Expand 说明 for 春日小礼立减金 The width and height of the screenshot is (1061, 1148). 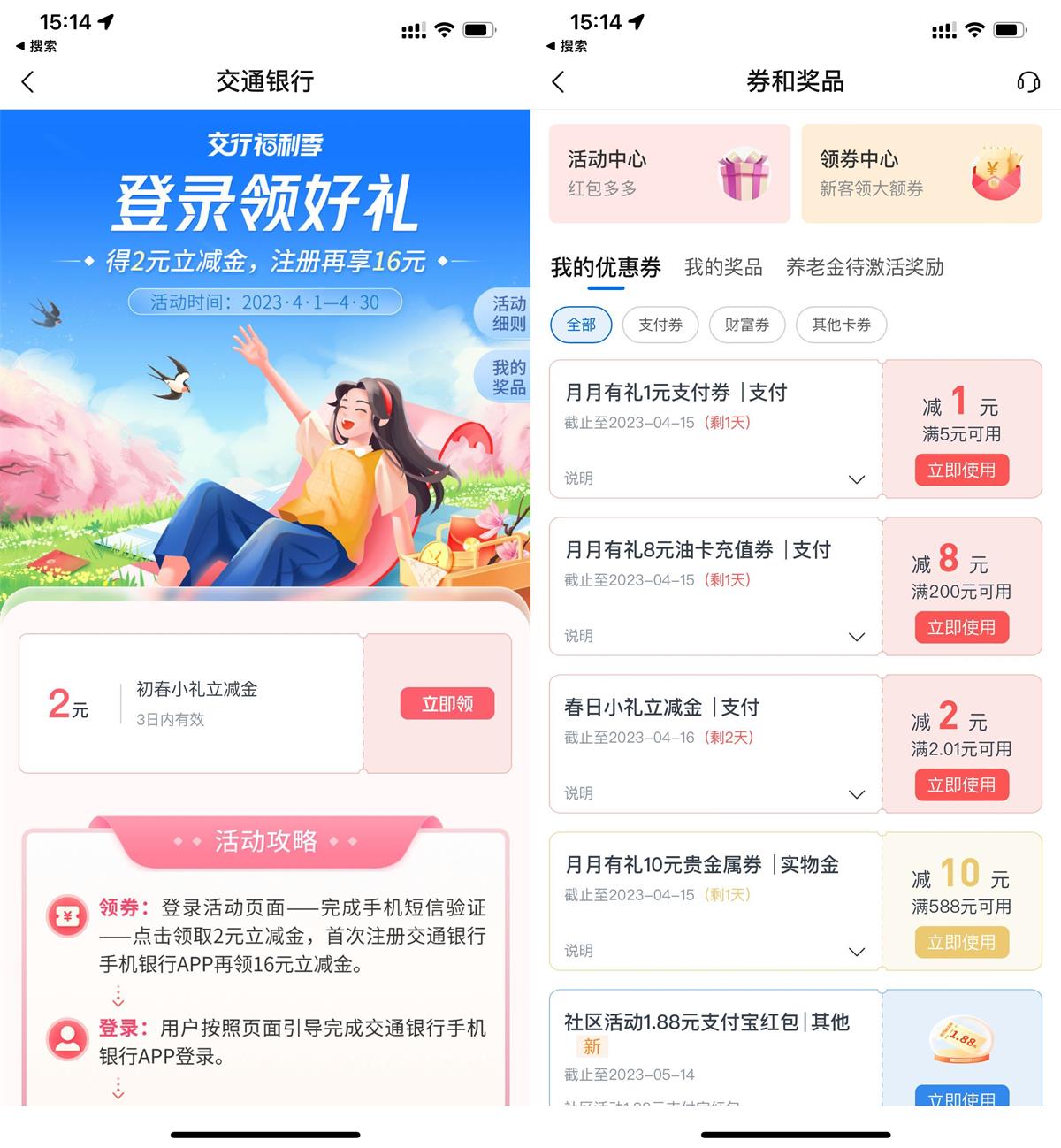pos(855,793)
